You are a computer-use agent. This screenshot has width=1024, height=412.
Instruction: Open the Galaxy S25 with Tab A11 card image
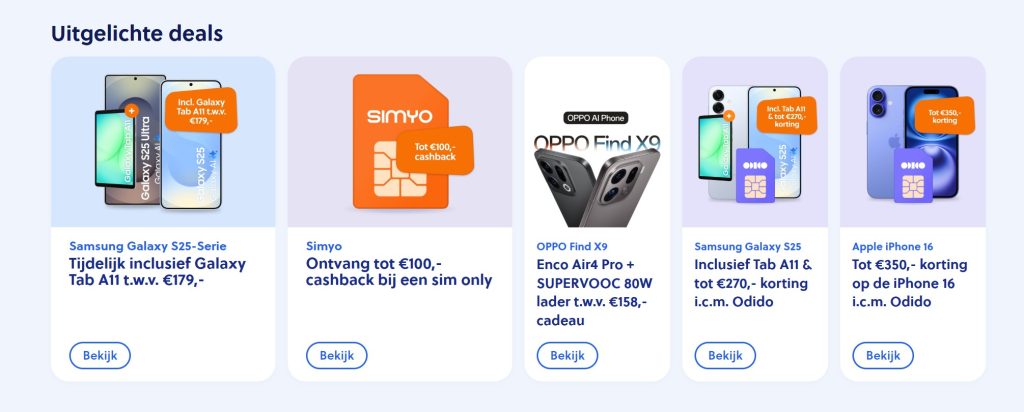755,141
